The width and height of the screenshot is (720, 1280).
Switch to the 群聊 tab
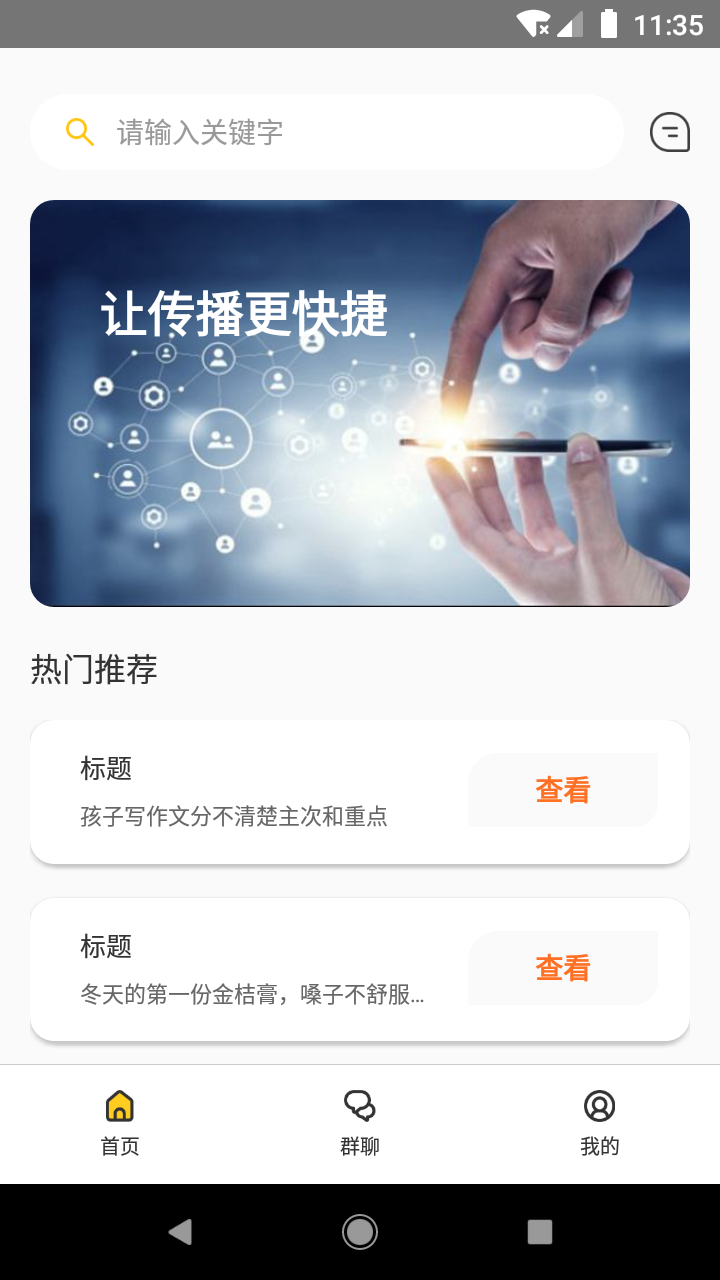click(x=360, y=1124)
